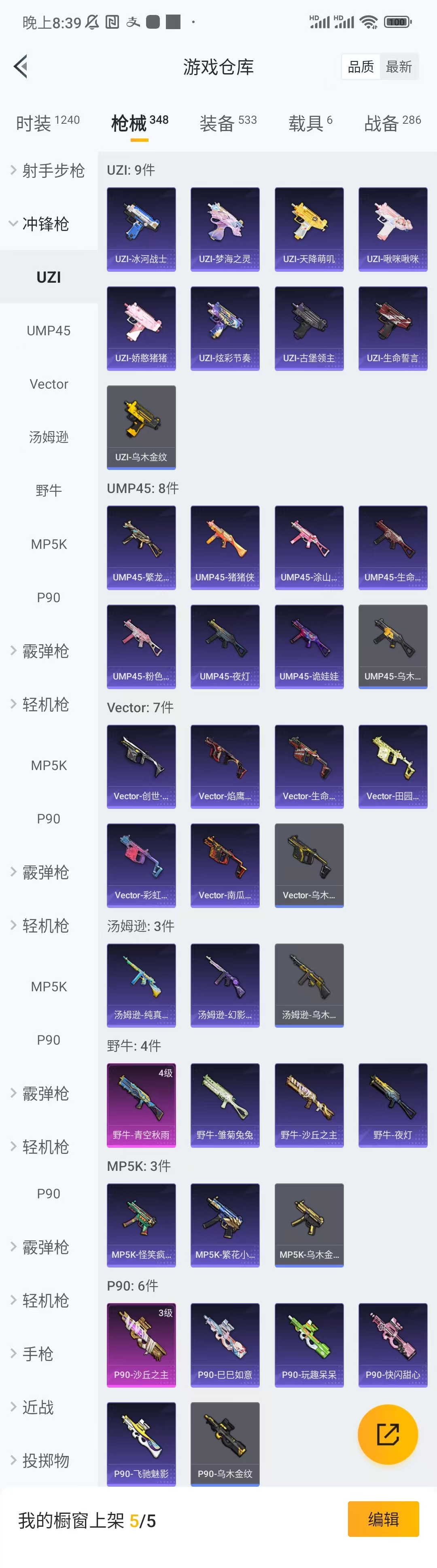This screenshot has width=437, height=1568.
Task: Go back using the top-left arrow
Action: (21, 67)
